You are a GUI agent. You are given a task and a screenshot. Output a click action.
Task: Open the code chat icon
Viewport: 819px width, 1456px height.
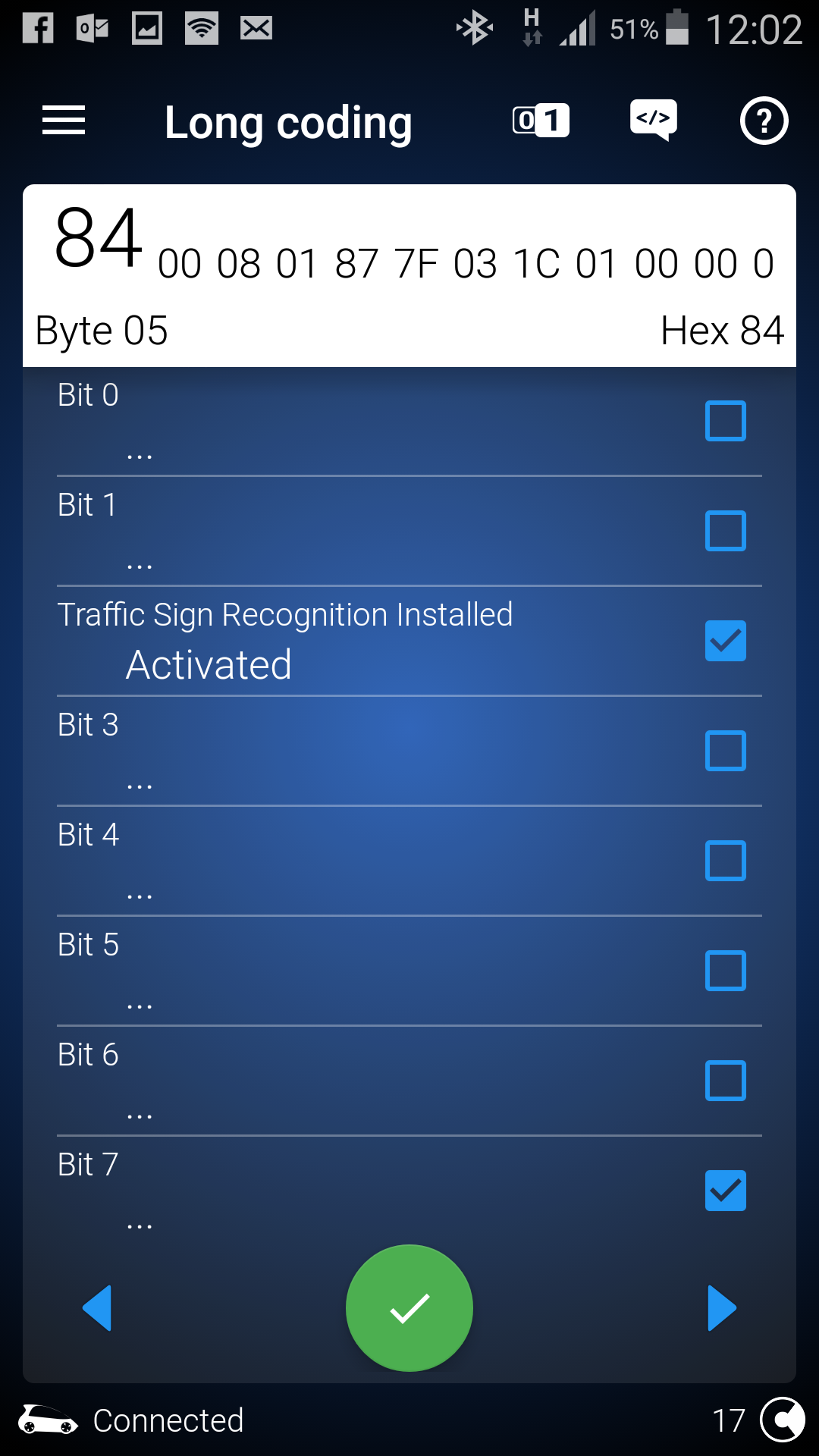tap(653, 121)
